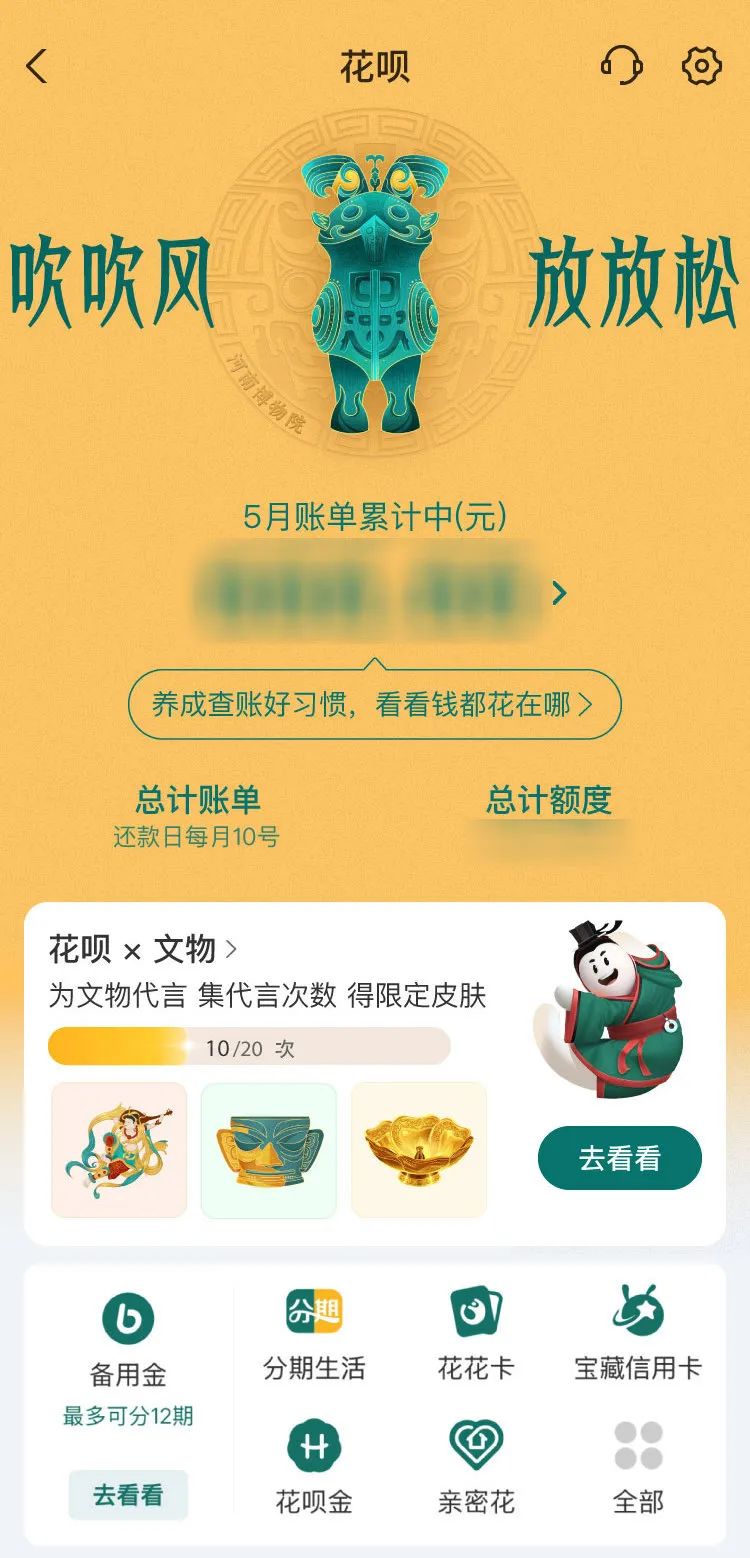Open the settings gear
Viewport: 750px width, 1558px height.
[x=701, y=67]
